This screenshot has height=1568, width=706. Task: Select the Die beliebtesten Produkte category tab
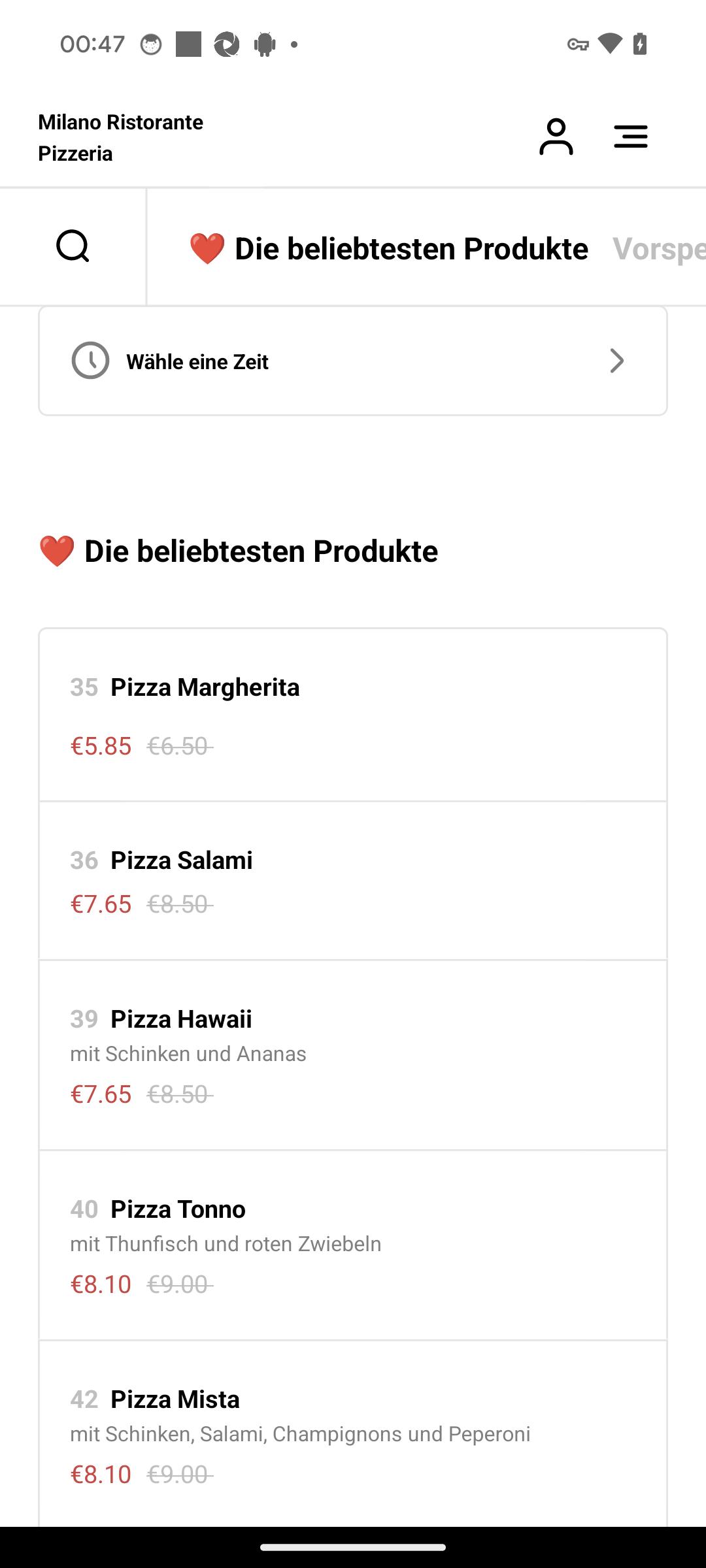tap(388, 248)
